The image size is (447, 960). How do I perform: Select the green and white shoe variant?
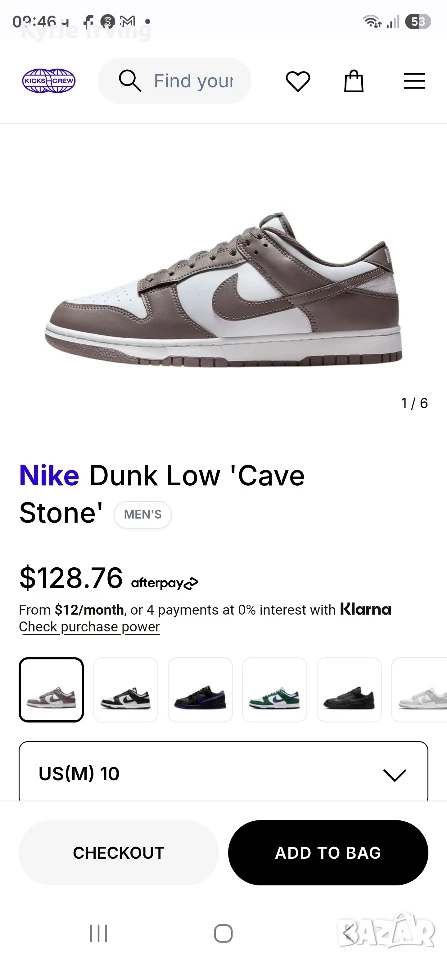pos(274,689)
